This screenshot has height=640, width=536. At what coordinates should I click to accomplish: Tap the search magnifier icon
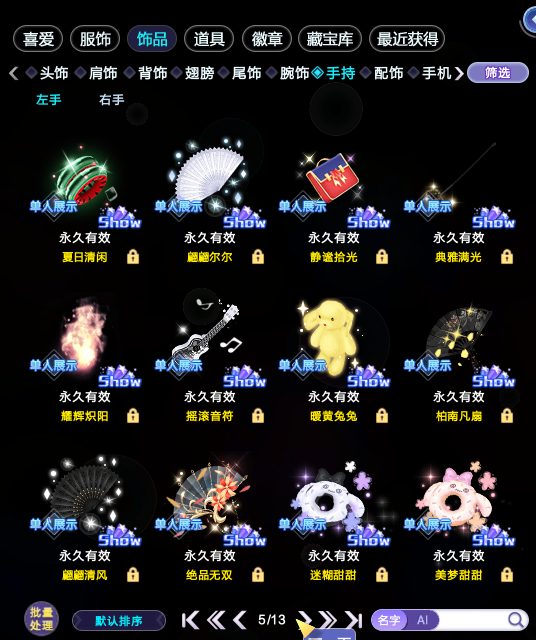pos(516,620)
